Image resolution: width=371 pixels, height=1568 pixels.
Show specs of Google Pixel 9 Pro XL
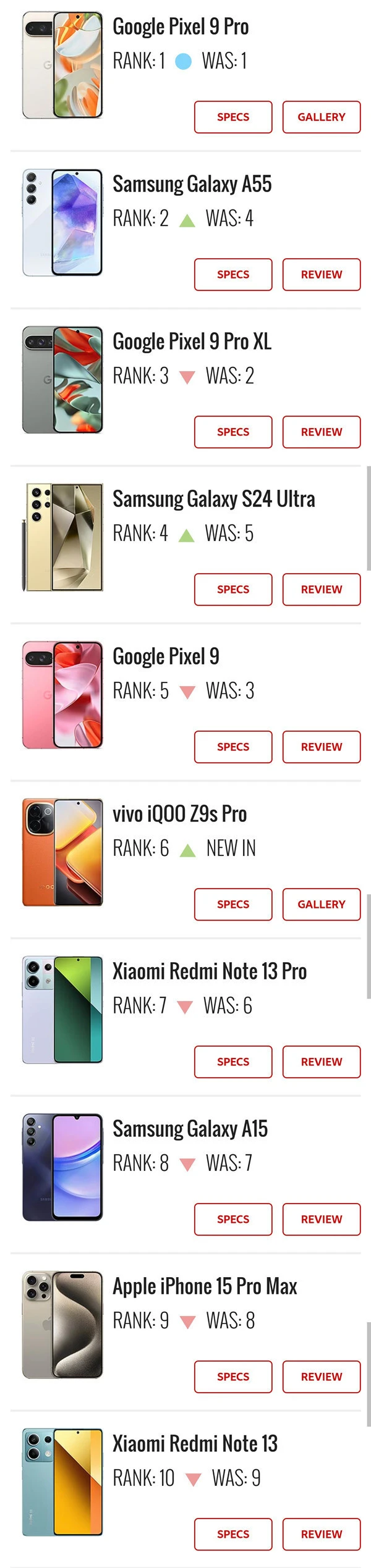(233, 432)
